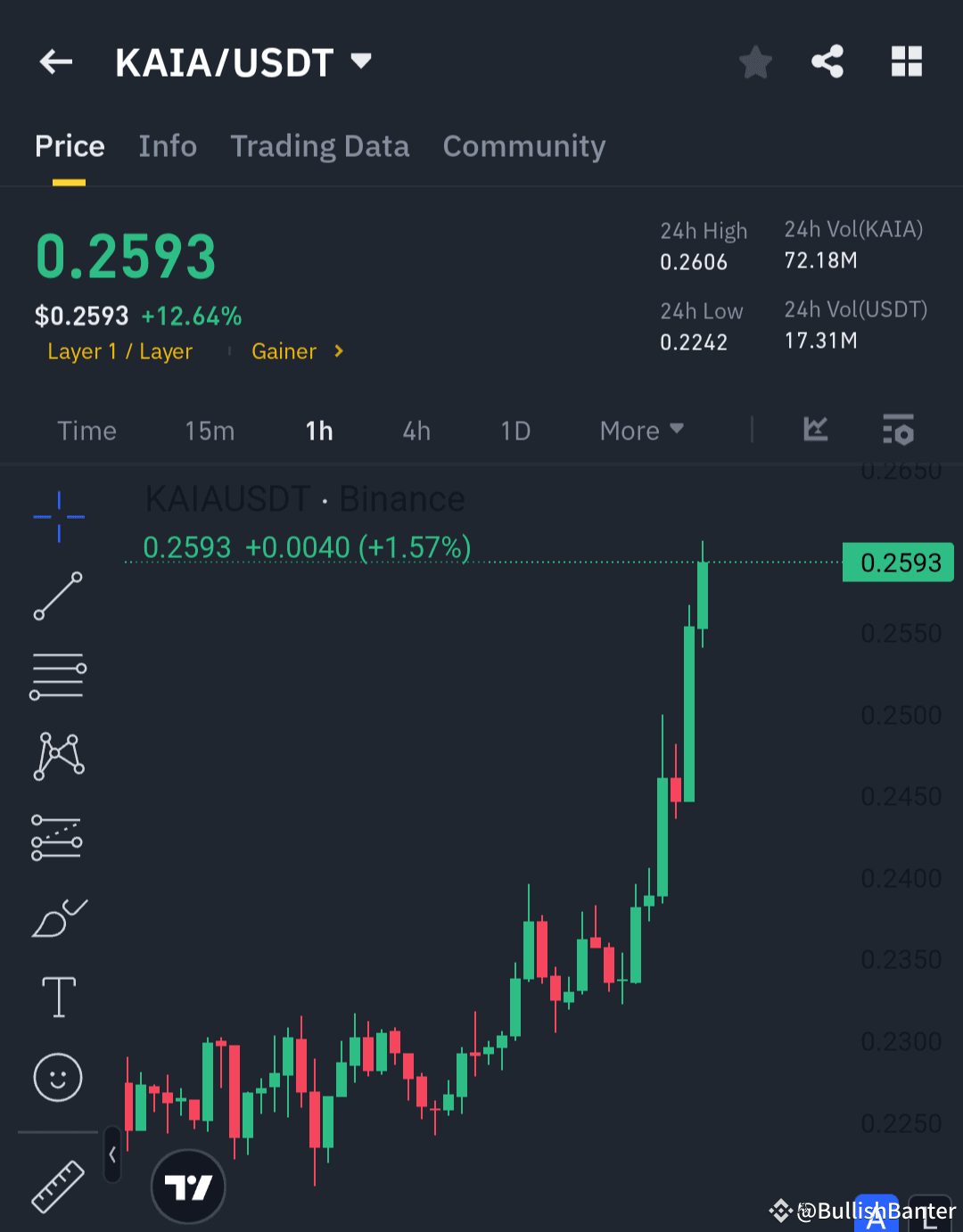Viewport: 963px width, 1232px height.
Task: Select the 1D timeframe
Action: pyautogui.click(x=515, y=431)
